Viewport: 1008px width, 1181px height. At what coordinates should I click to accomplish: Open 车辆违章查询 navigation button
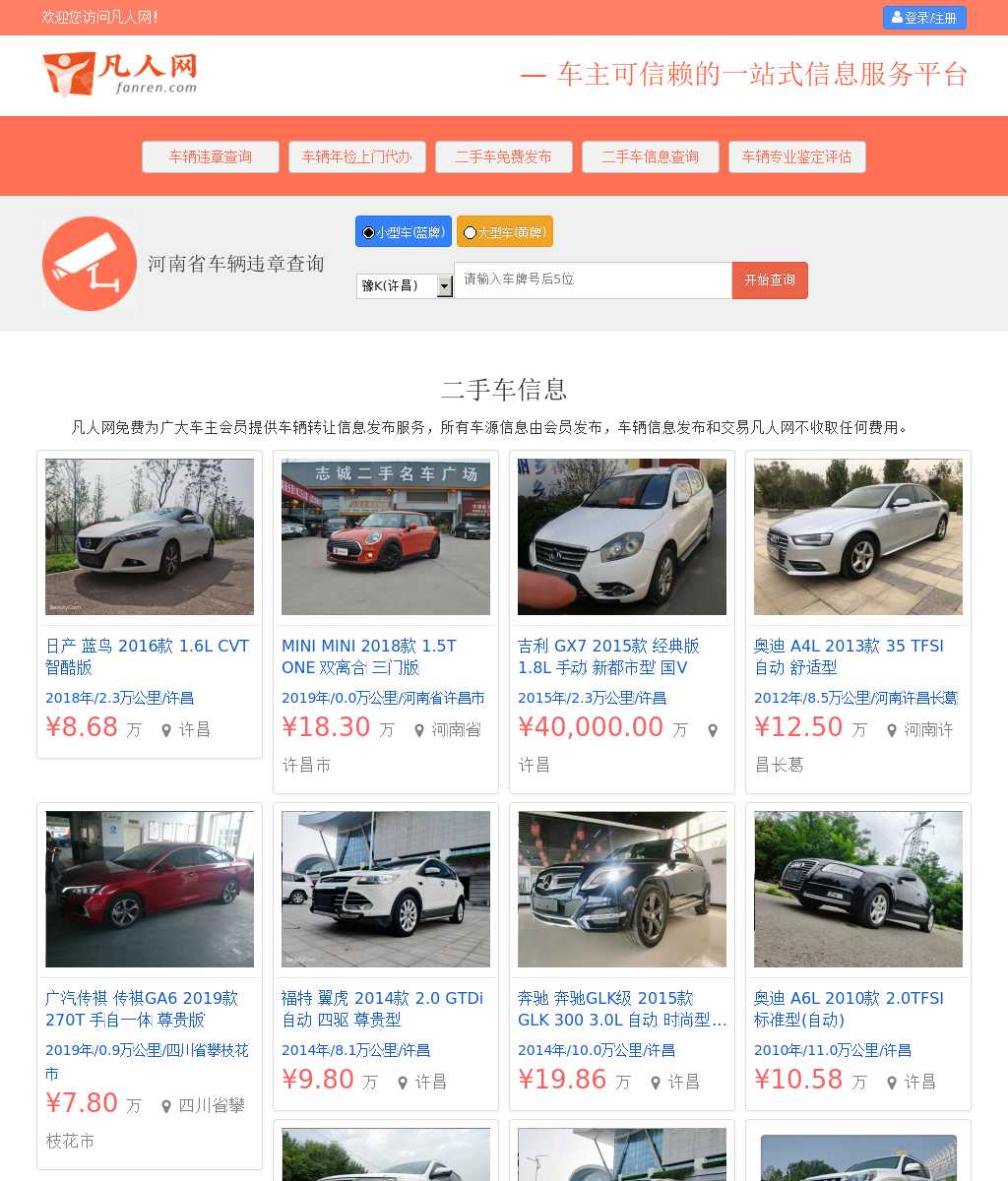tap(210, 156)
